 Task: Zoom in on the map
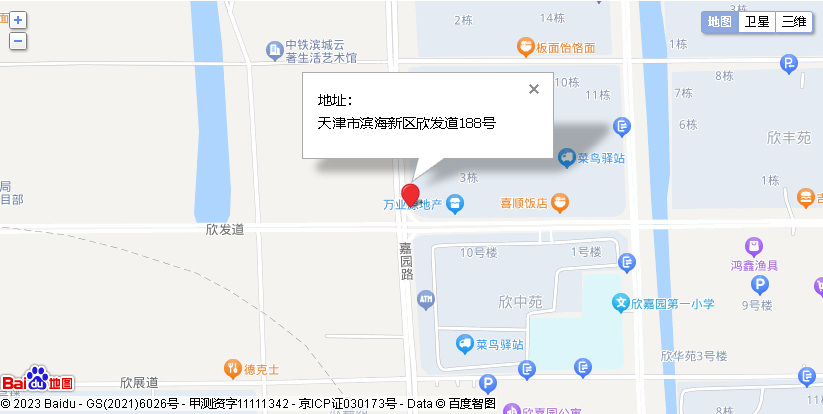click(x=18, y=21)
